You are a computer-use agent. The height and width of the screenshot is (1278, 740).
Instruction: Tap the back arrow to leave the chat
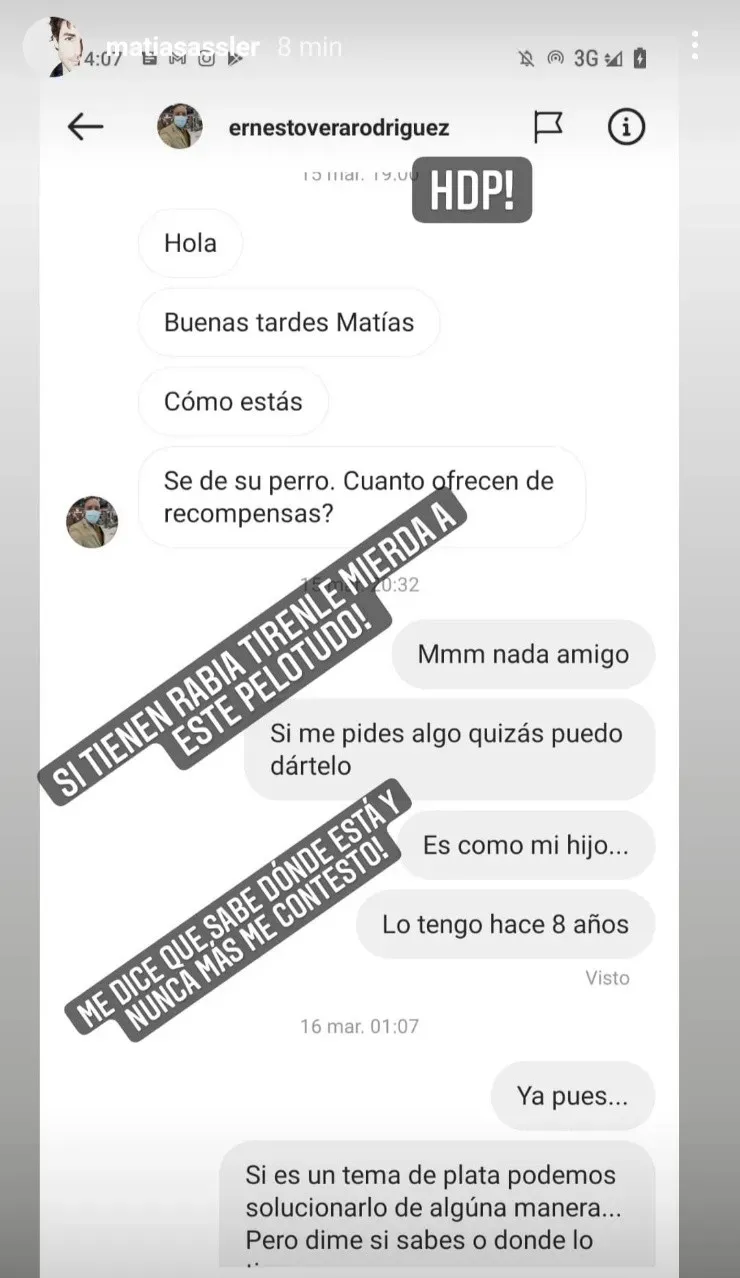tap(86, 127)
